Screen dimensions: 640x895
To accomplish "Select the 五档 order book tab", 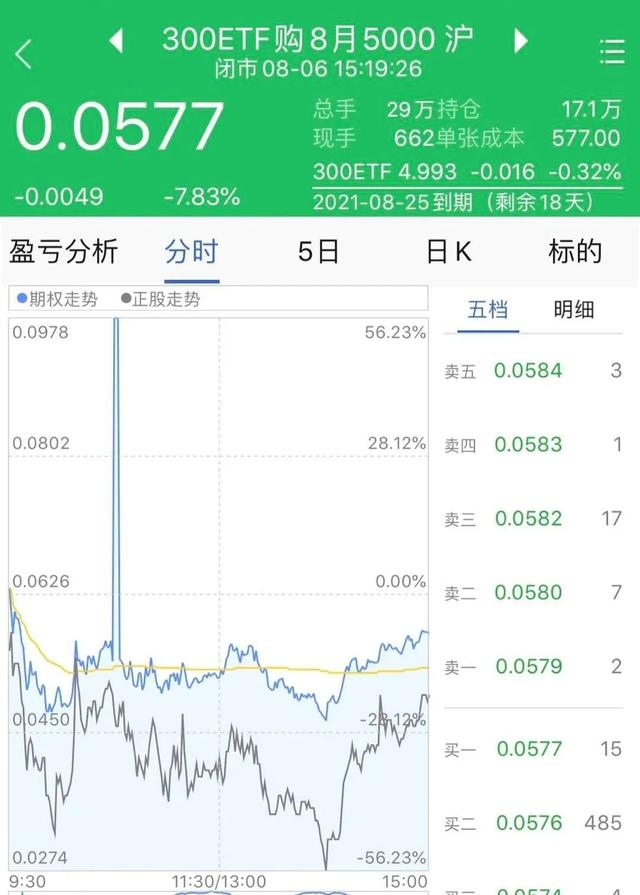I will pyautogui.click(x=489, y=309).
